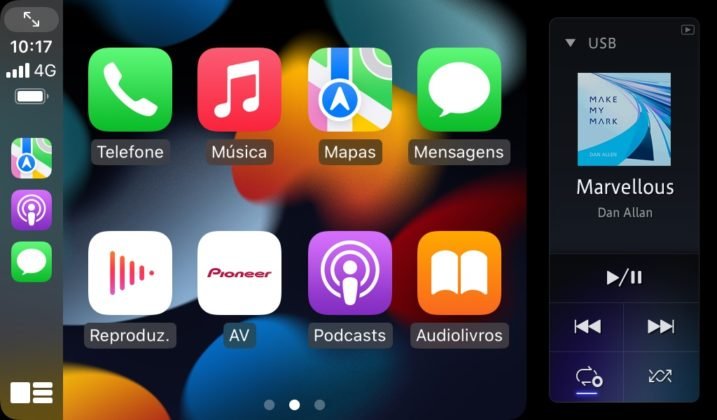Open the Make My Mark album art

click(x=624, y=118)
